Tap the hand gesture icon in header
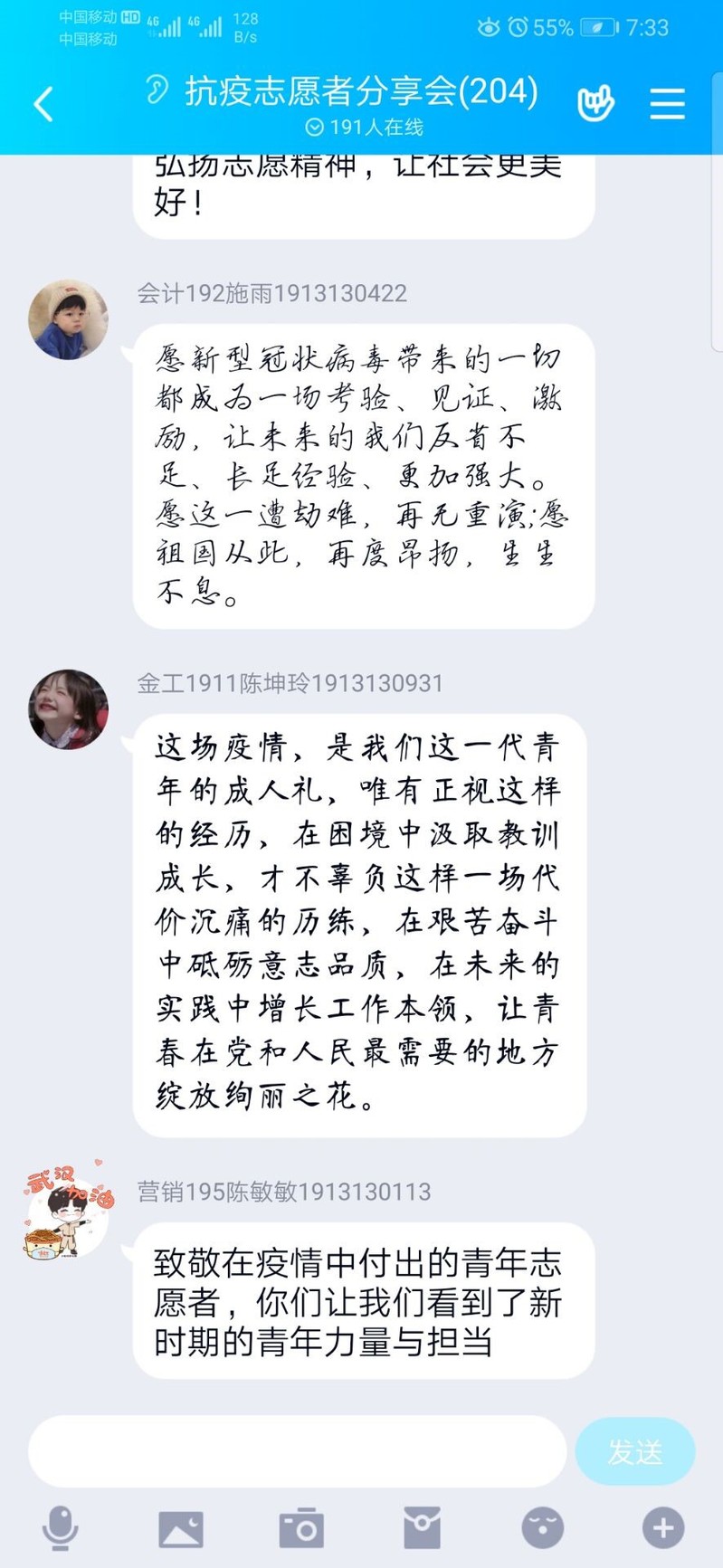 point(595,103)
